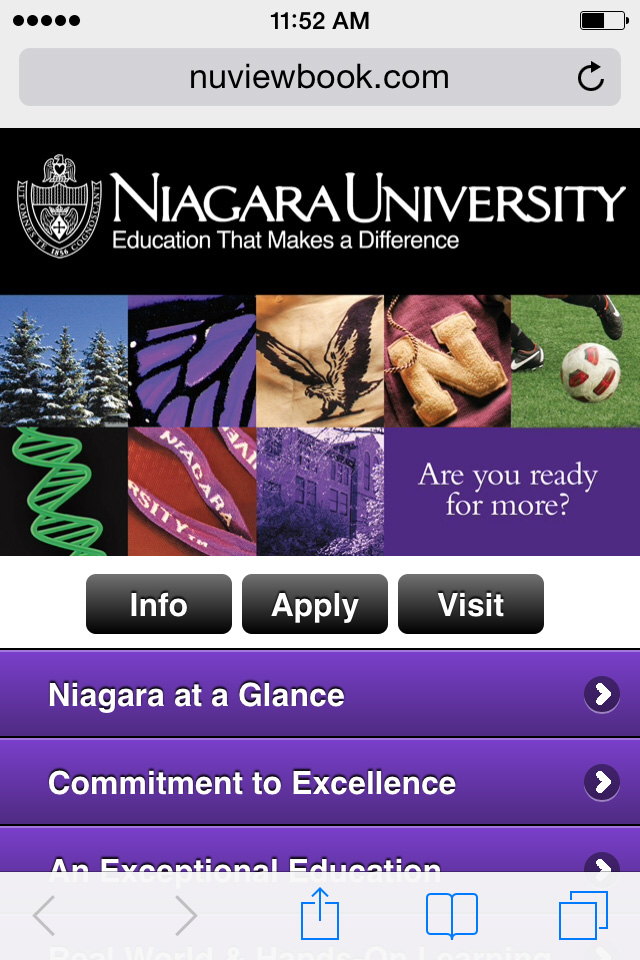Tap the Apply button
This screenshot has width=640, height=960.
click(x=315, y=605)
